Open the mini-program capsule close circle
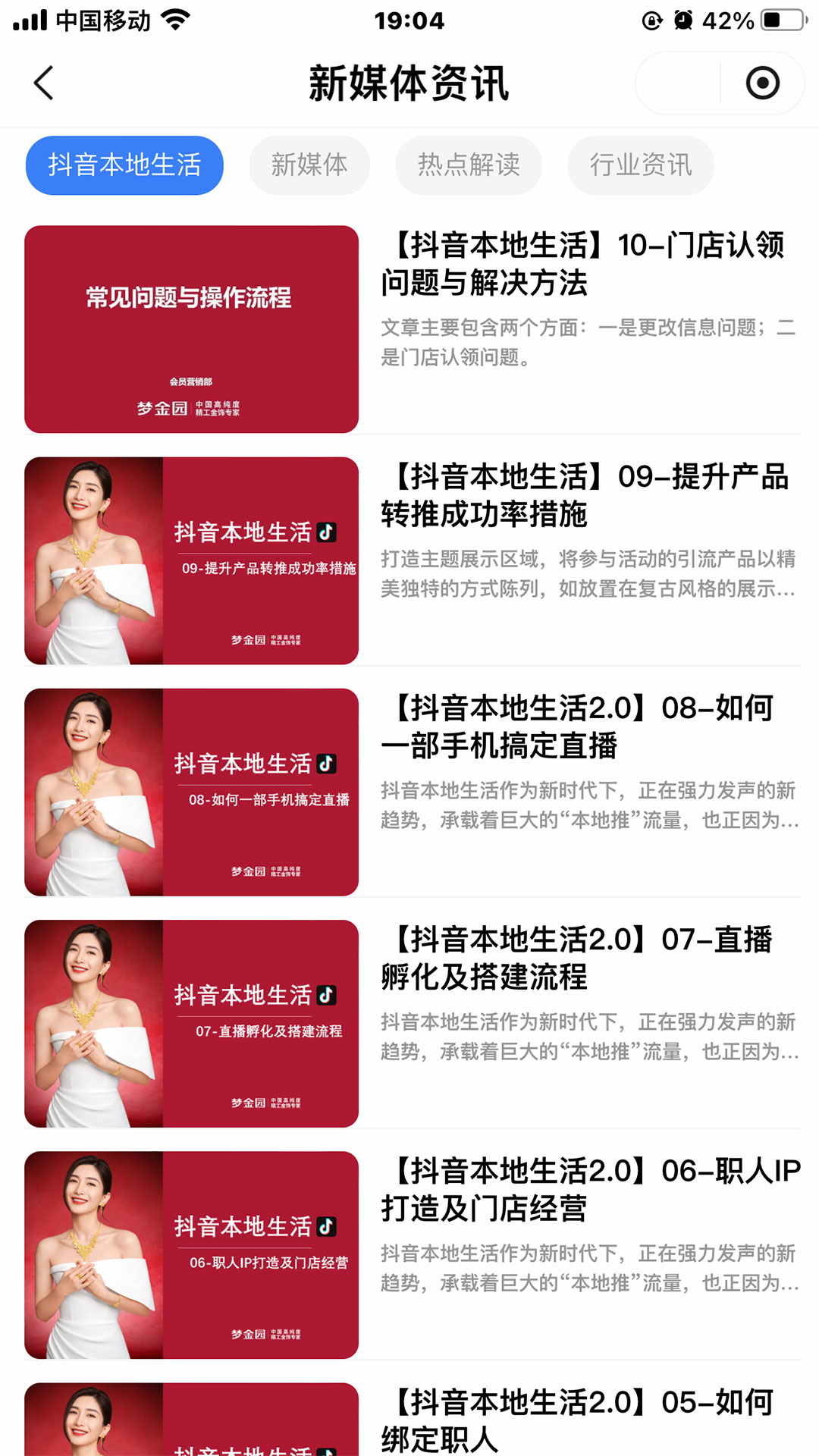Screen dimensions: 819x1456 click(x=762, y=83)
